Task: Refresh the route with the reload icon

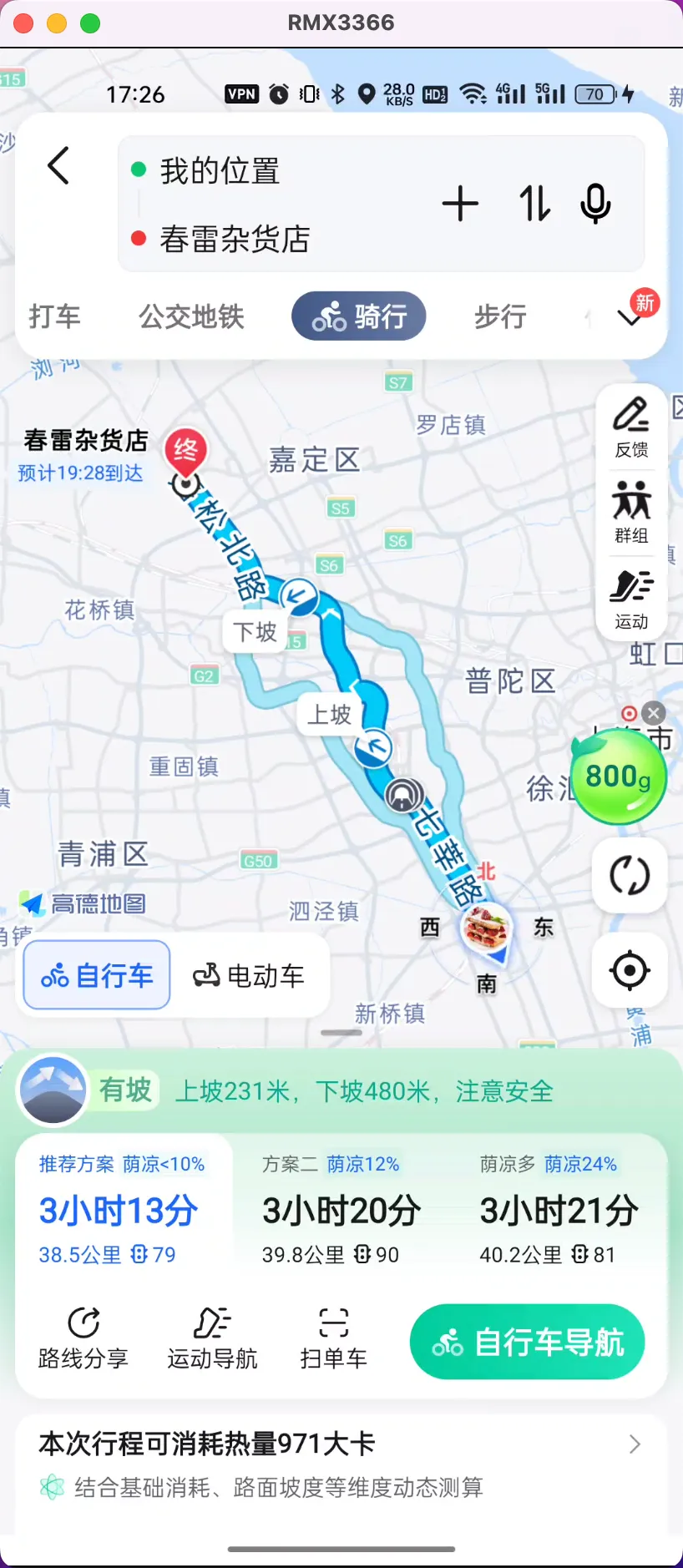Action: pyautogui.click(x=630, y=875)
